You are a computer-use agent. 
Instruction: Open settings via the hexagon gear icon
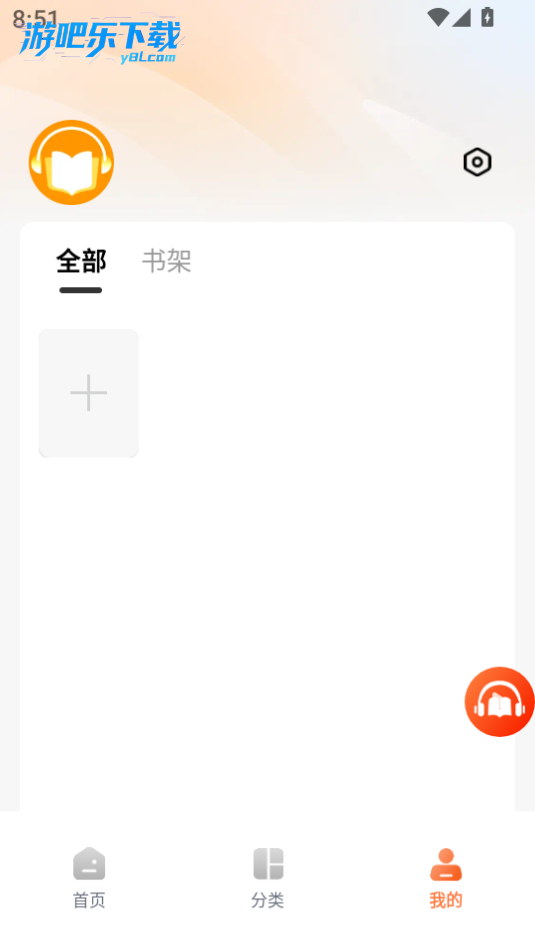[477, 162]
